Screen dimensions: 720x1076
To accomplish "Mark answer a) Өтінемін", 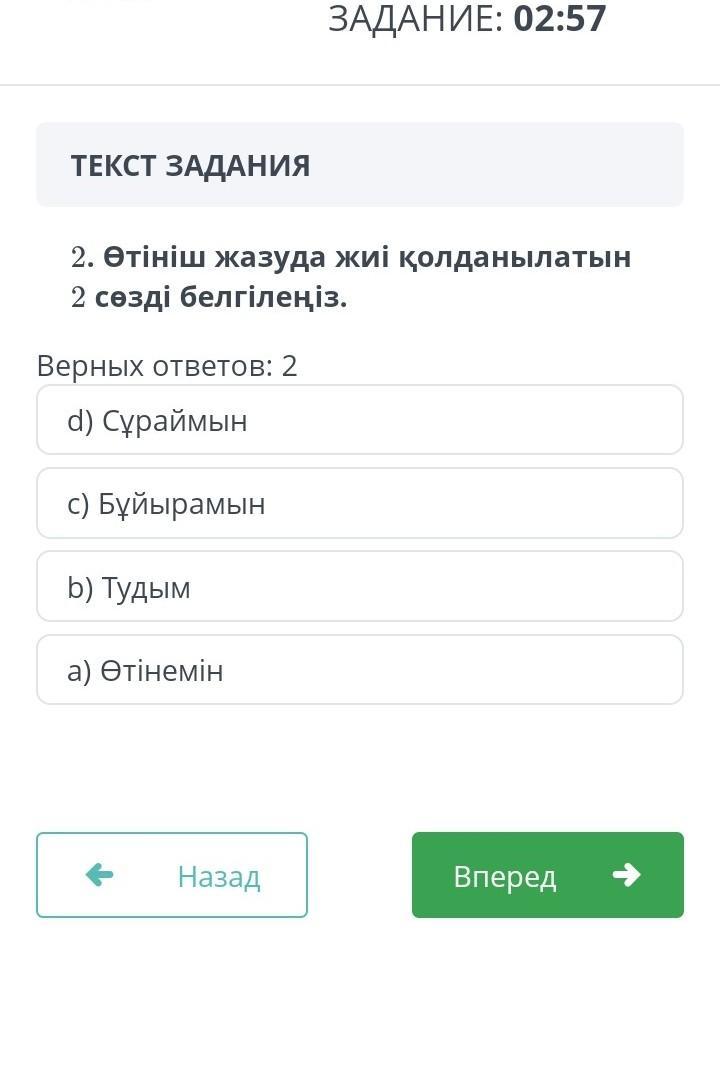I will click(359, 670).
